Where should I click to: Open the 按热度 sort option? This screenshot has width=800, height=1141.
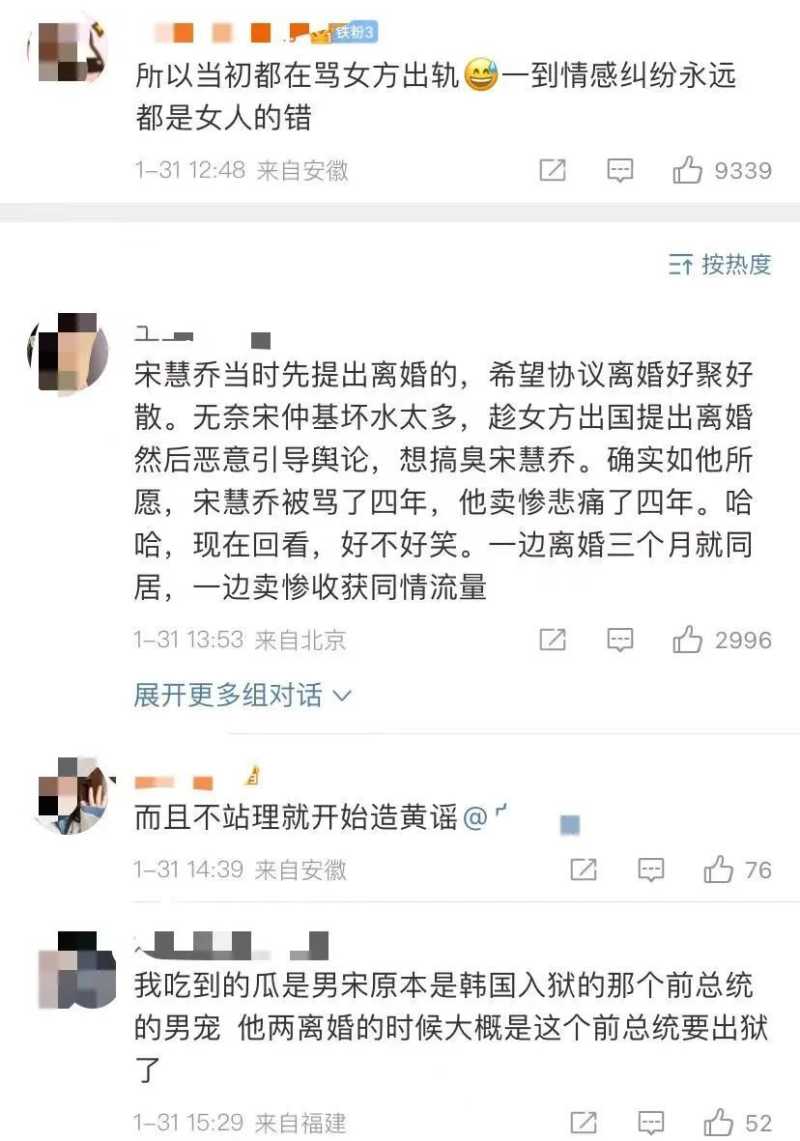[x=720, y=264]
